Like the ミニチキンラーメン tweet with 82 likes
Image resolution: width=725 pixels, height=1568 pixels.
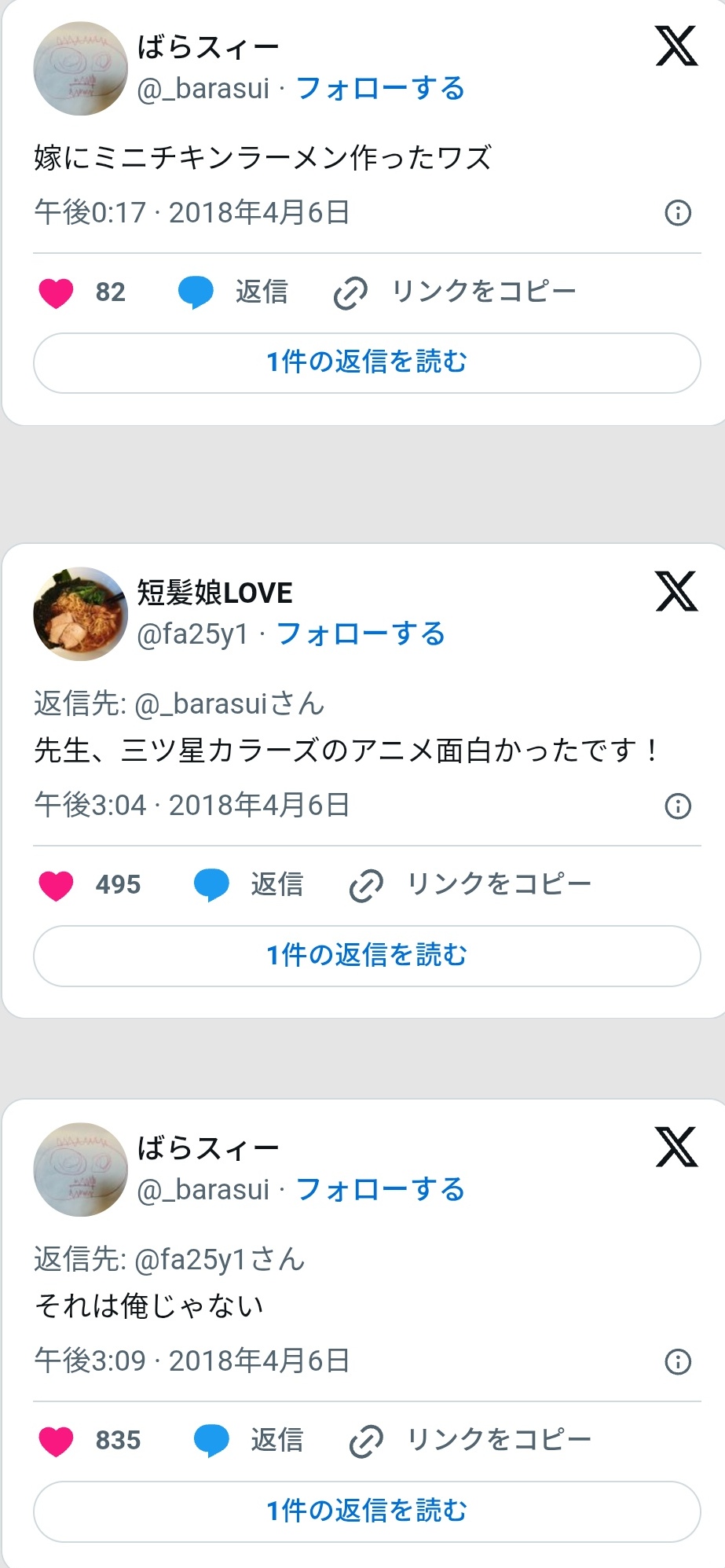tap(57, 292)
